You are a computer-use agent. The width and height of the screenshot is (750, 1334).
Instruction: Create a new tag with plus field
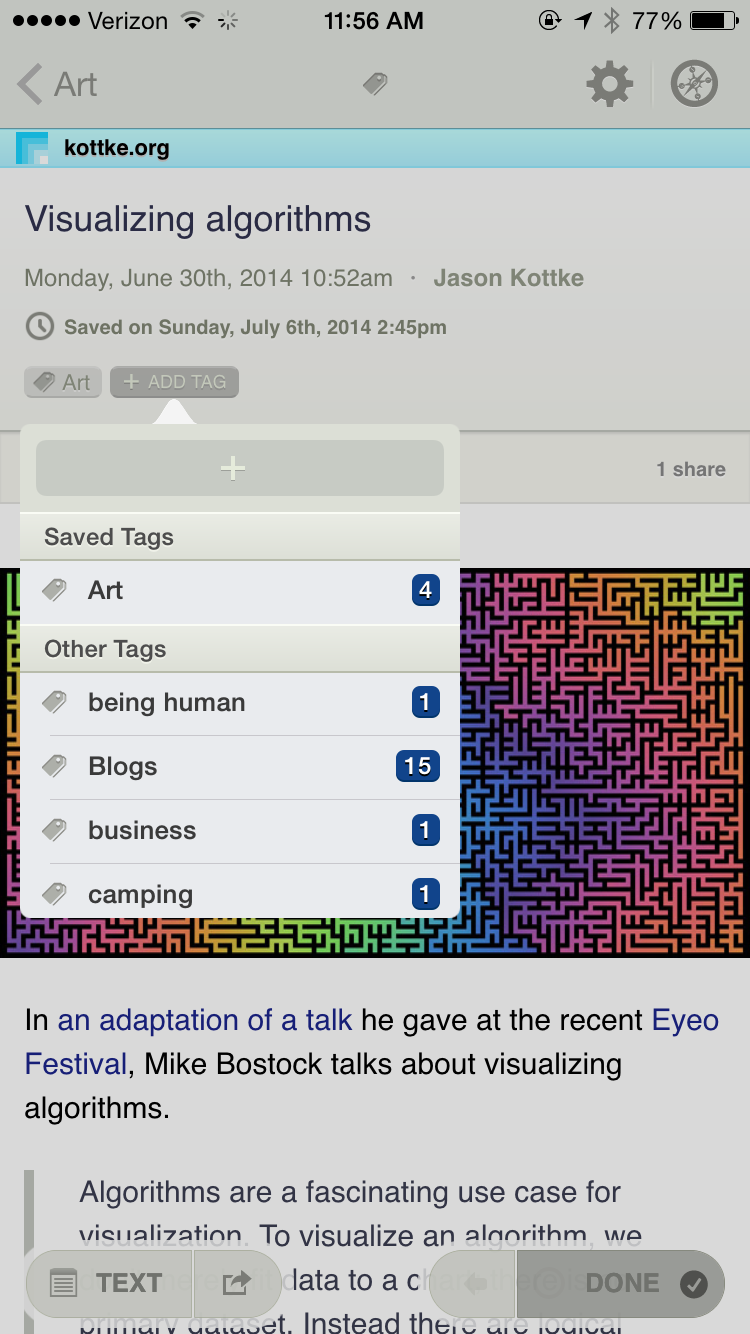[240, 468]
